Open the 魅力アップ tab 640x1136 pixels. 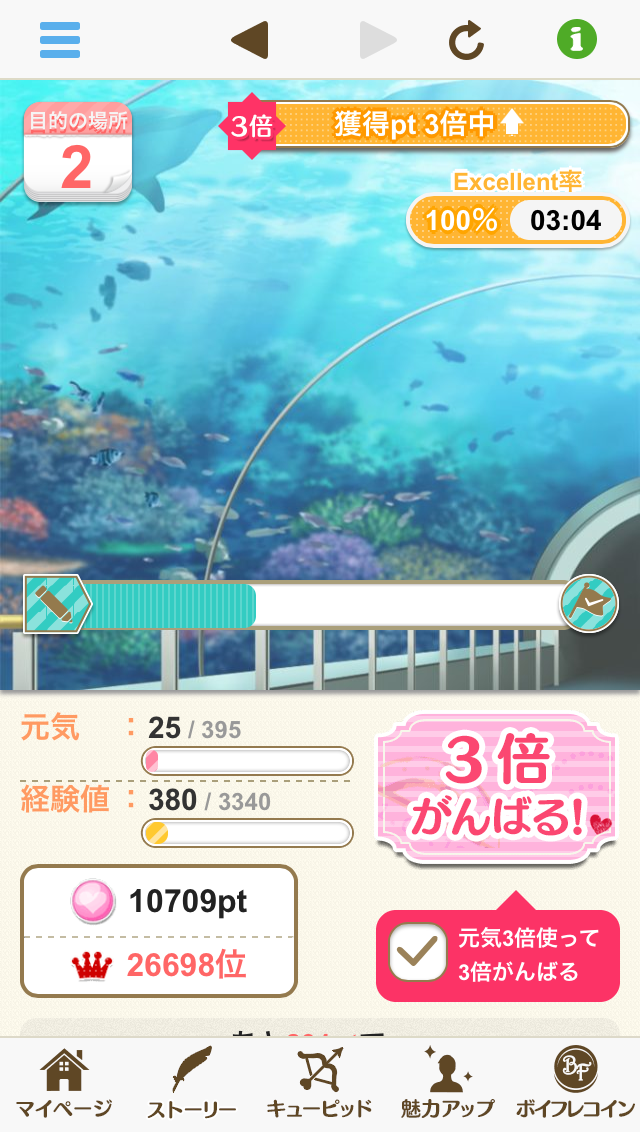447,1086
